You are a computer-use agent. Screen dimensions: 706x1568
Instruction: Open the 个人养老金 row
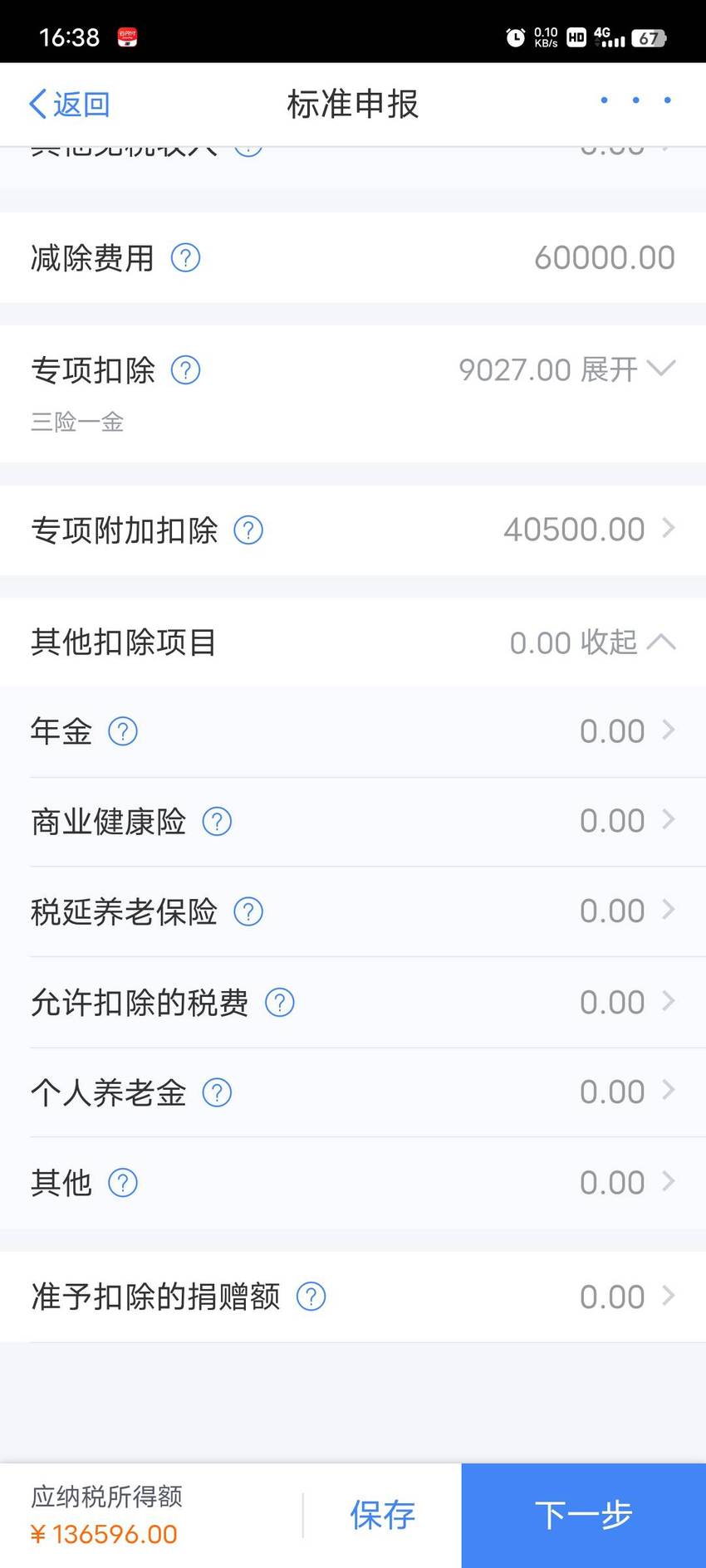[x=353, y=1092]
